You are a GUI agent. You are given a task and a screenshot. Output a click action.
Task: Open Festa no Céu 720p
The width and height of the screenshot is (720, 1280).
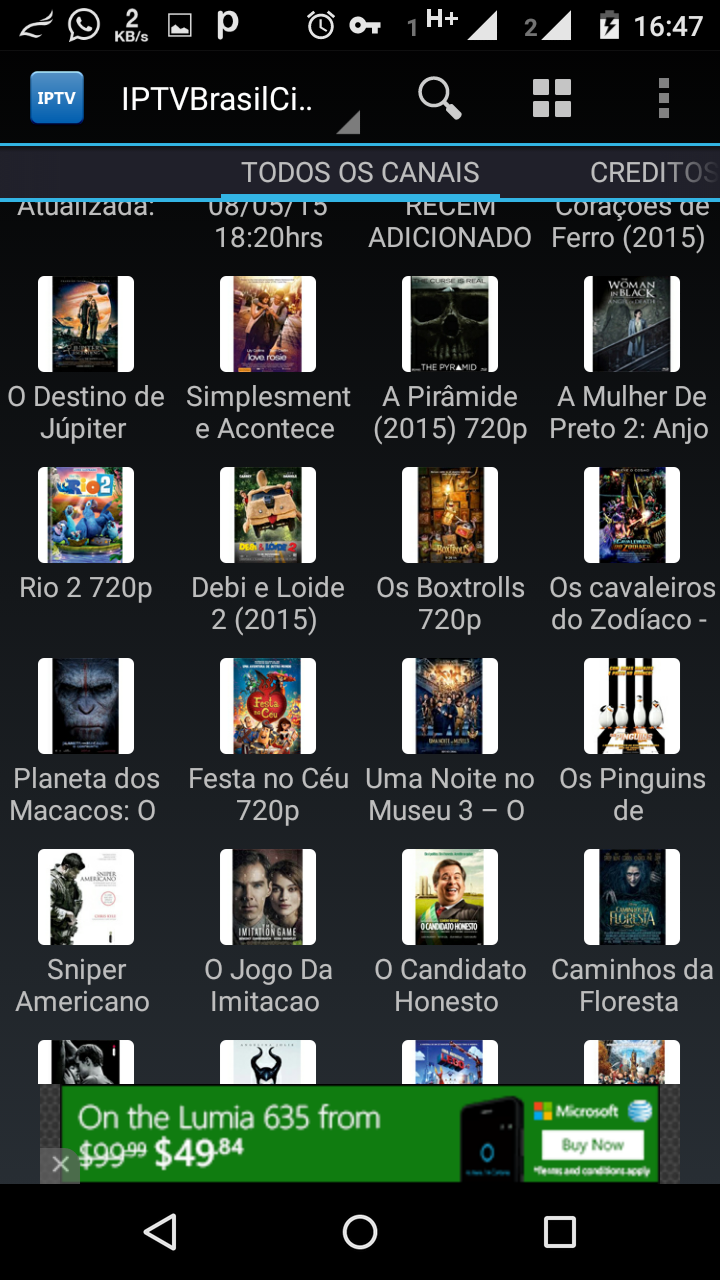[268, 742]
